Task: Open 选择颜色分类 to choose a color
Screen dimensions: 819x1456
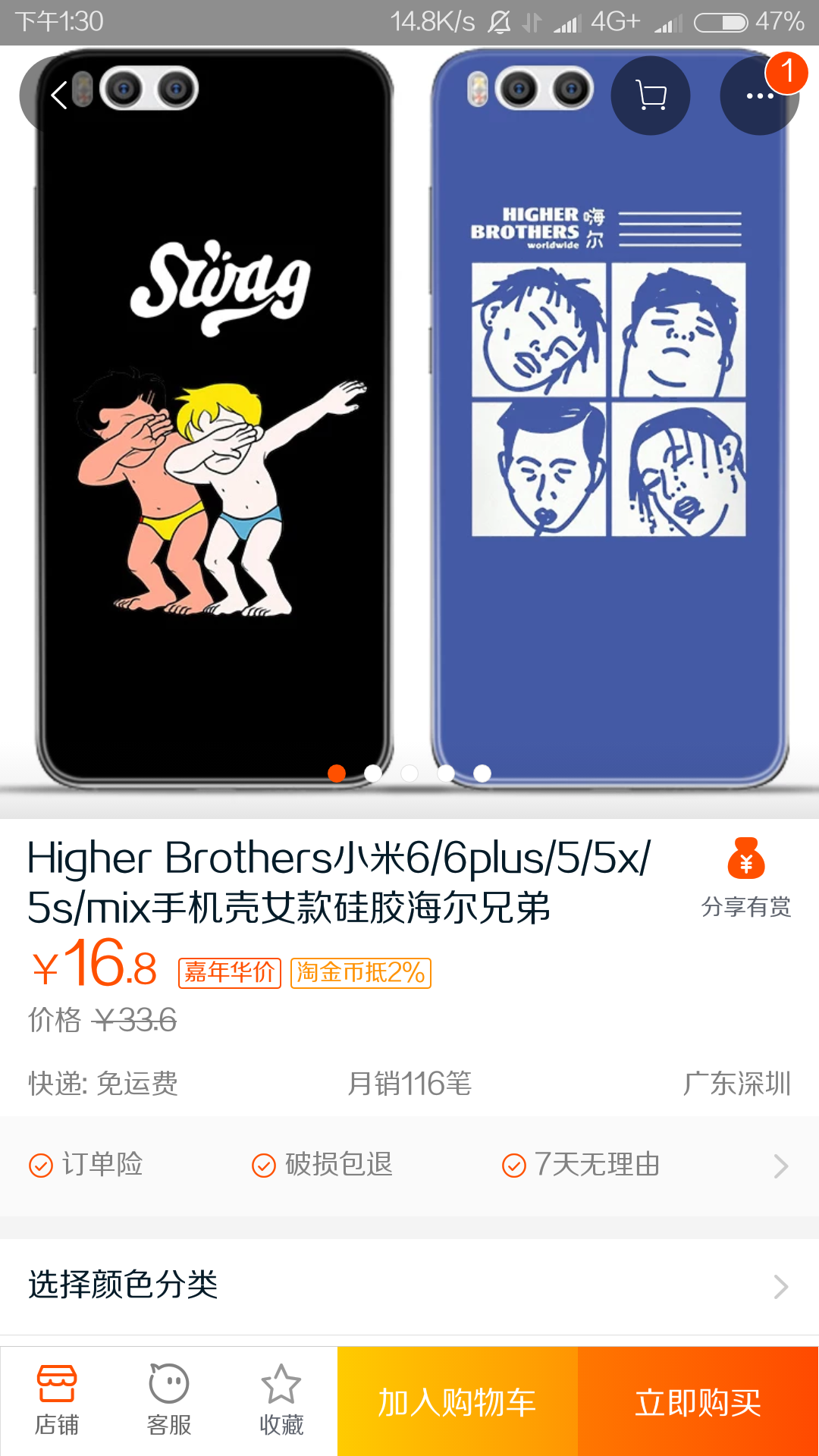Action: (x=409, y=1285)
